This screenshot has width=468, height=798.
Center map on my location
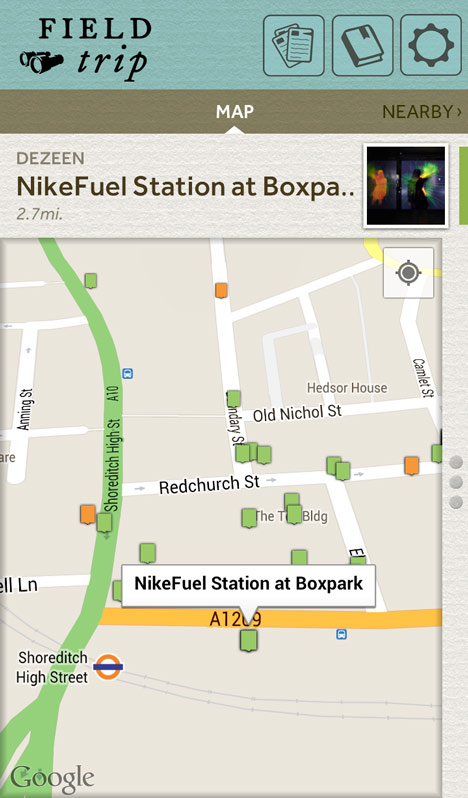pos(408,273)
